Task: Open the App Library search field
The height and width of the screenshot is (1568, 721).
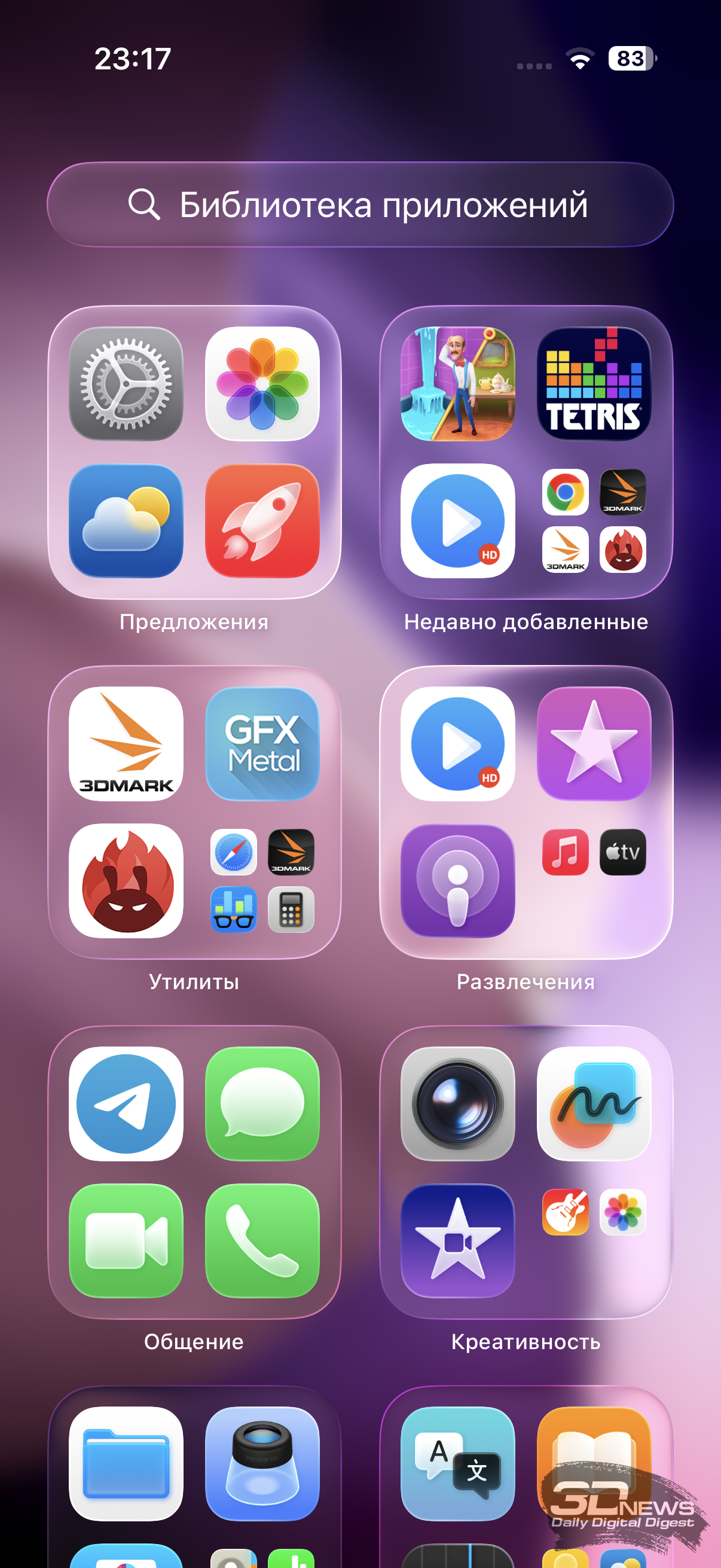Action: (x=360, y=205)
